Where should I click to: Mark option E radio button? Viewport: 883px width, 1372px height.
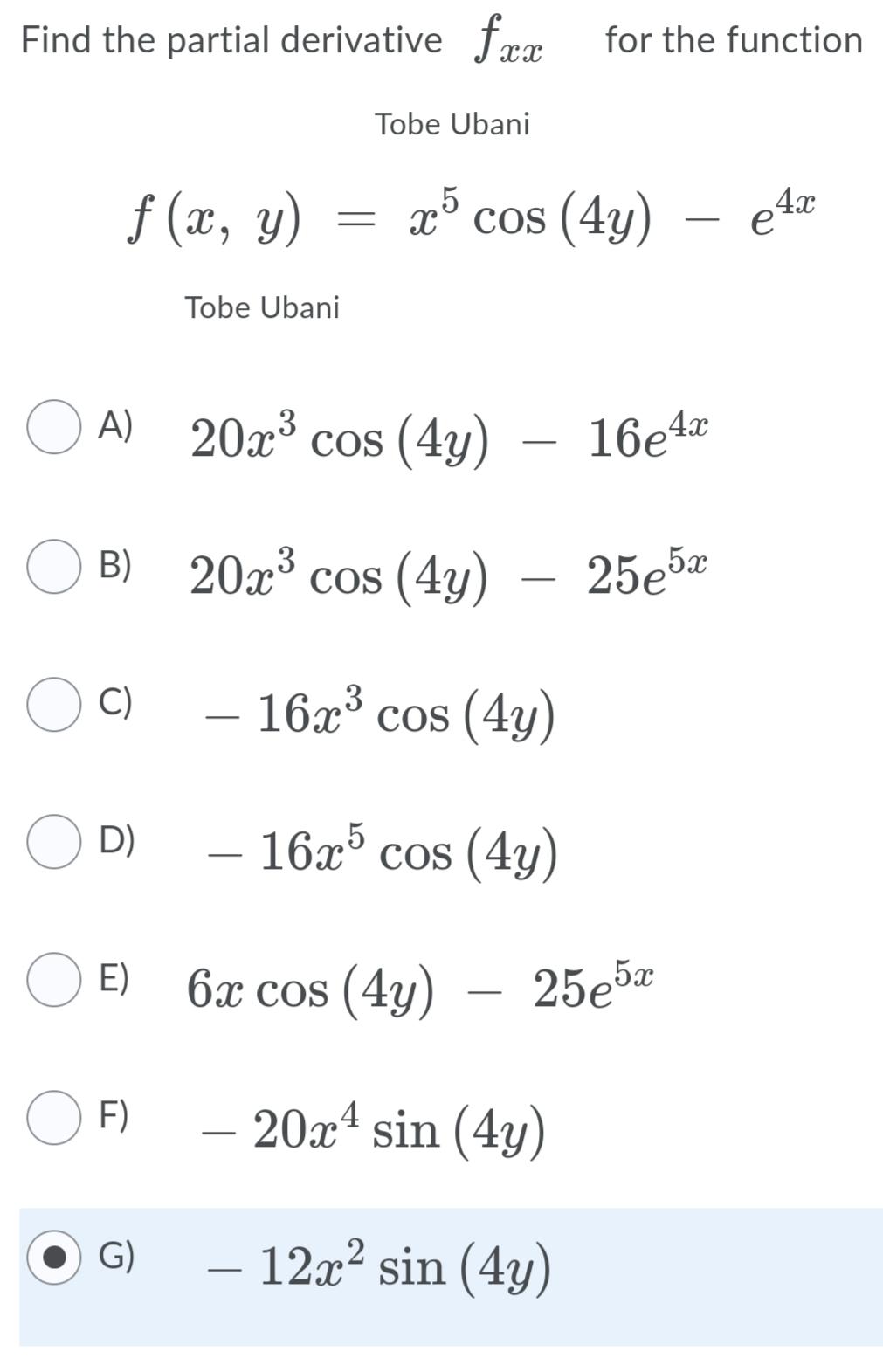(x=54, y=980)
